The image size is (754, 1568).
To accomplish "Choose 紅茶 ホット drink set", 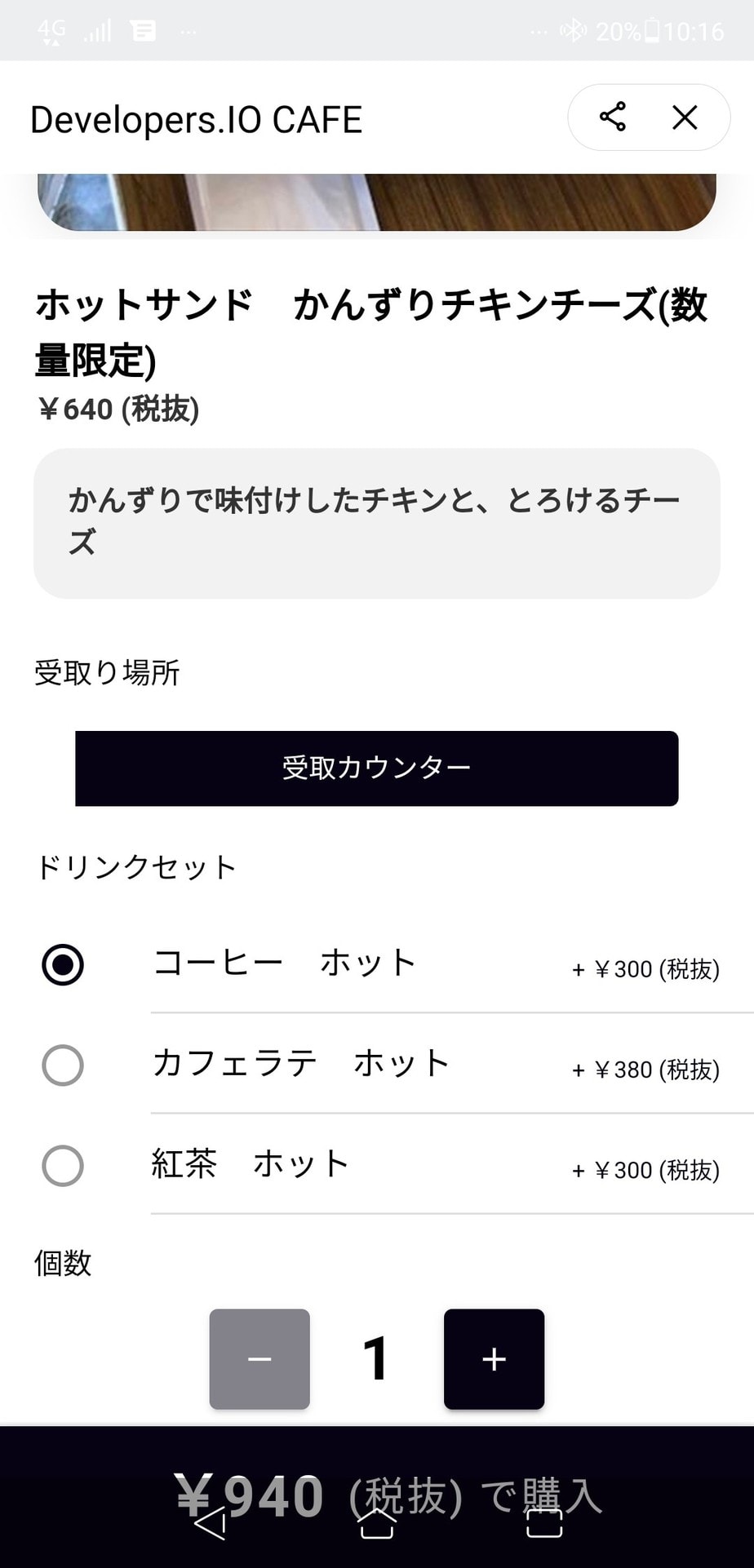I will 63,1166.
